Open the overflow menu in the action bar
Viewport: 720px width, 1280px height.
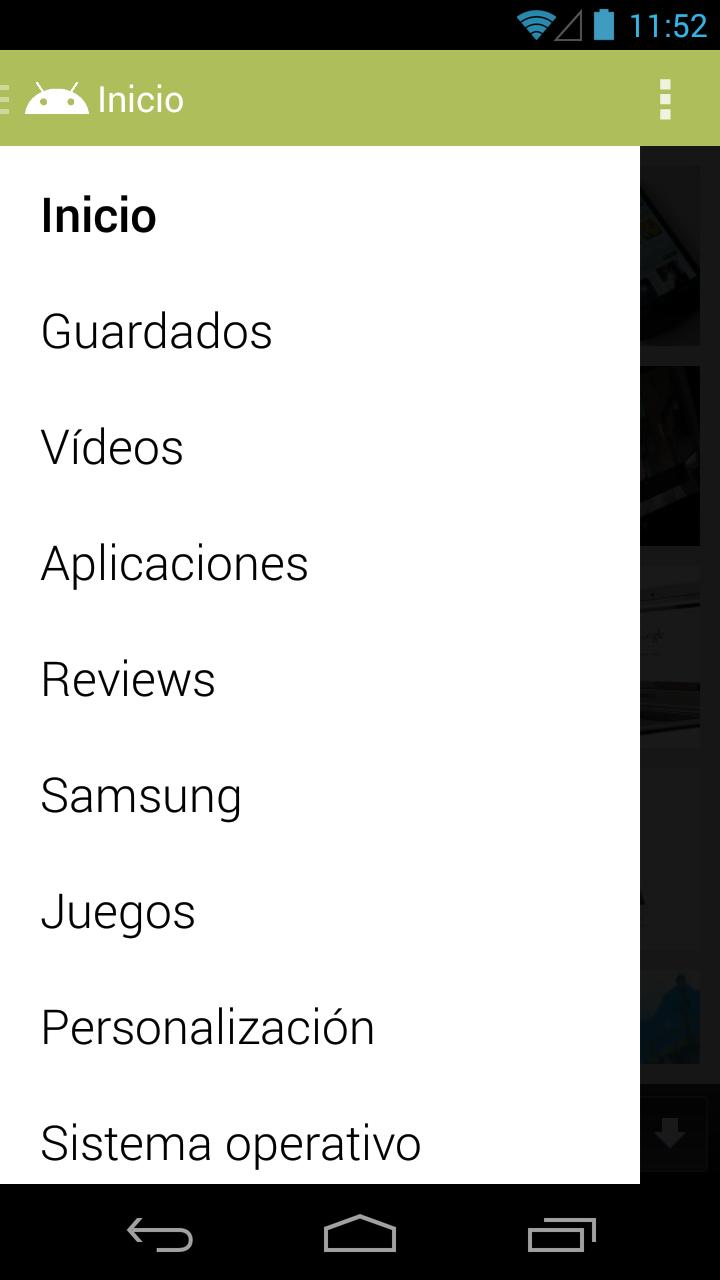pyautogui.click(x=665, y=98)
